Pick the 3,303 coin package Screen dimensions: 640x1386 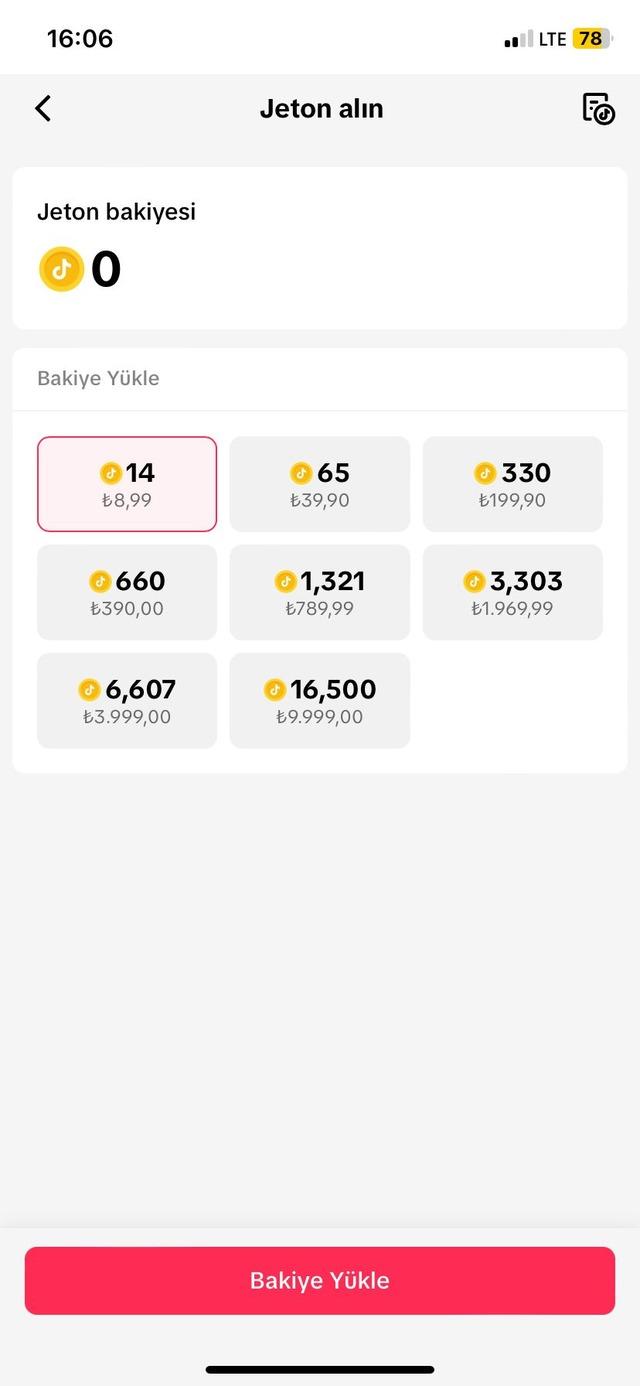512,592
